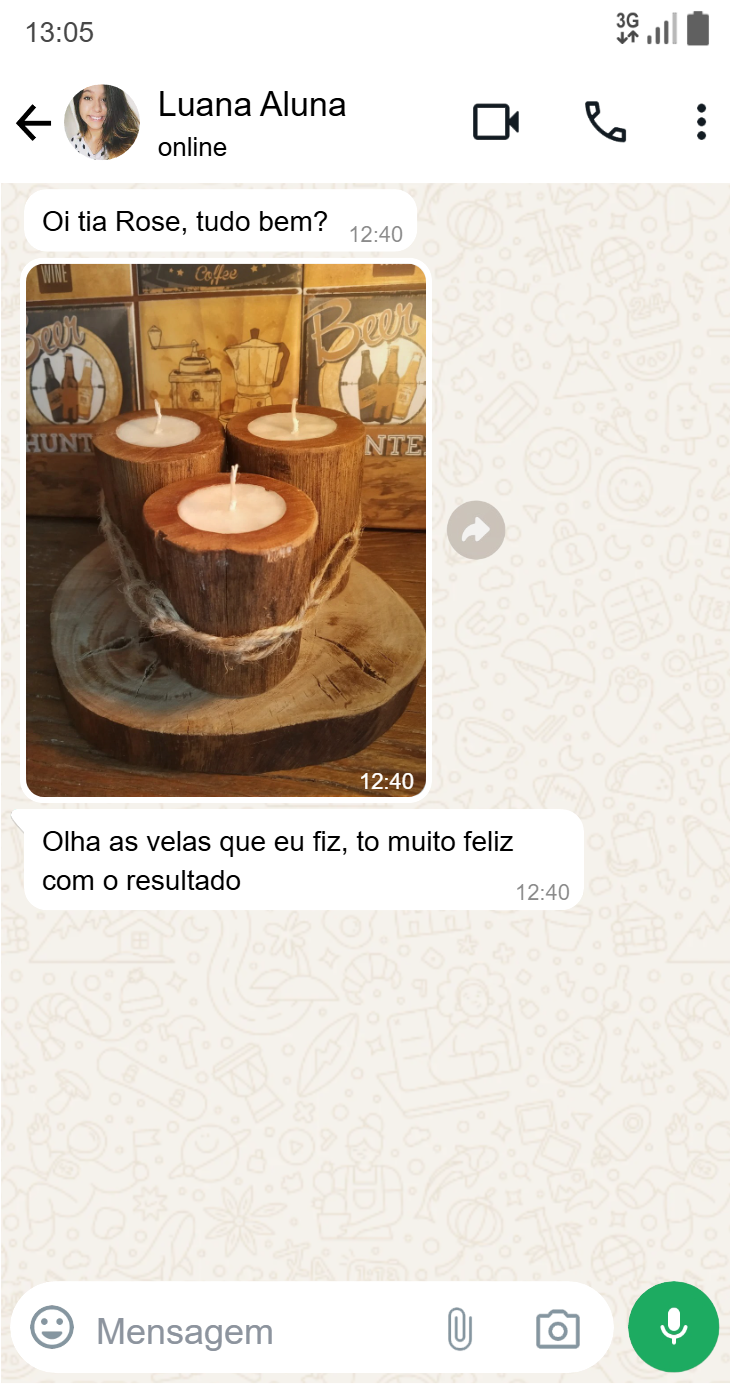This screenshot has width=732, height=1384.
Task: Open Luana Aluna's profile picture
Action: [x=102, y=123]
